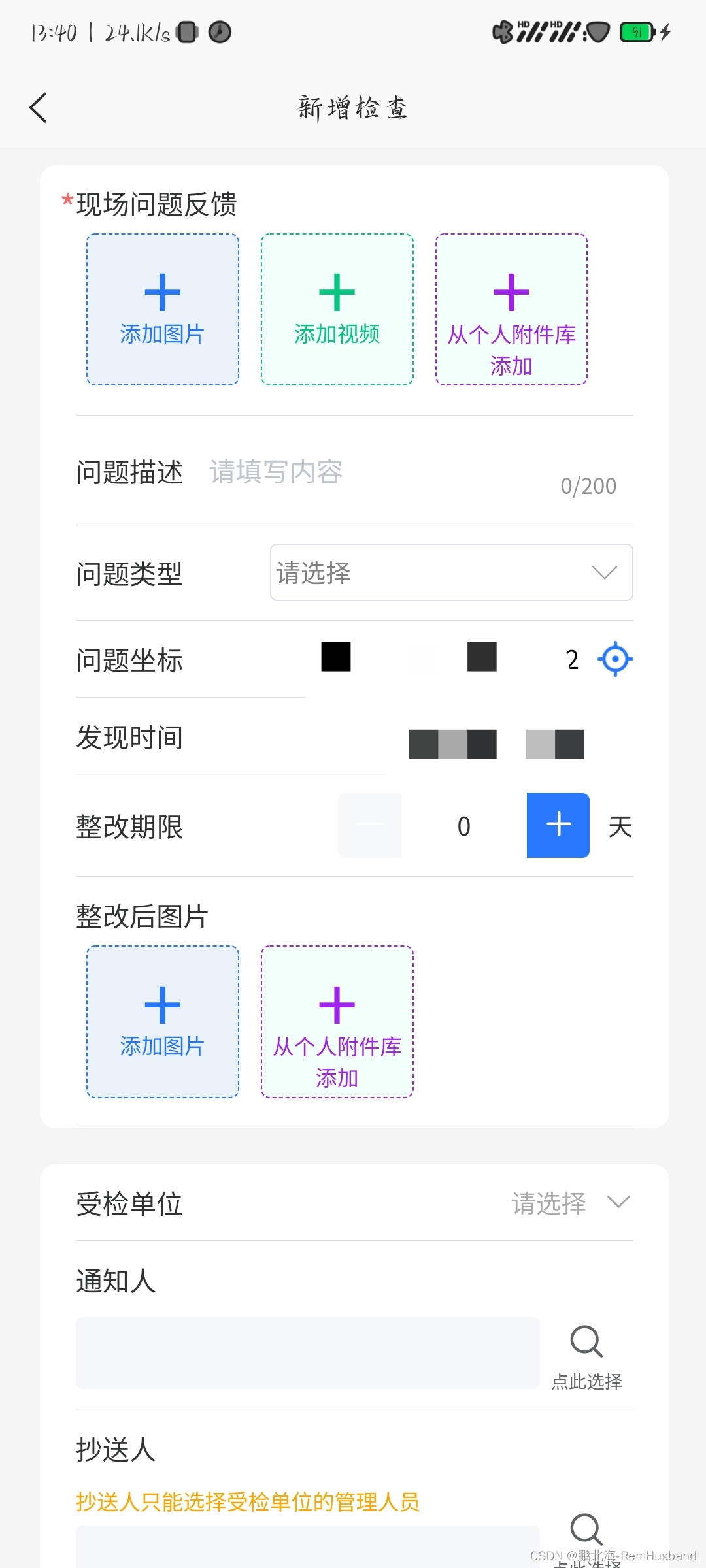
Task: Click the coordinate value 2 in 问题坐标 row
Action: point(571,660)
